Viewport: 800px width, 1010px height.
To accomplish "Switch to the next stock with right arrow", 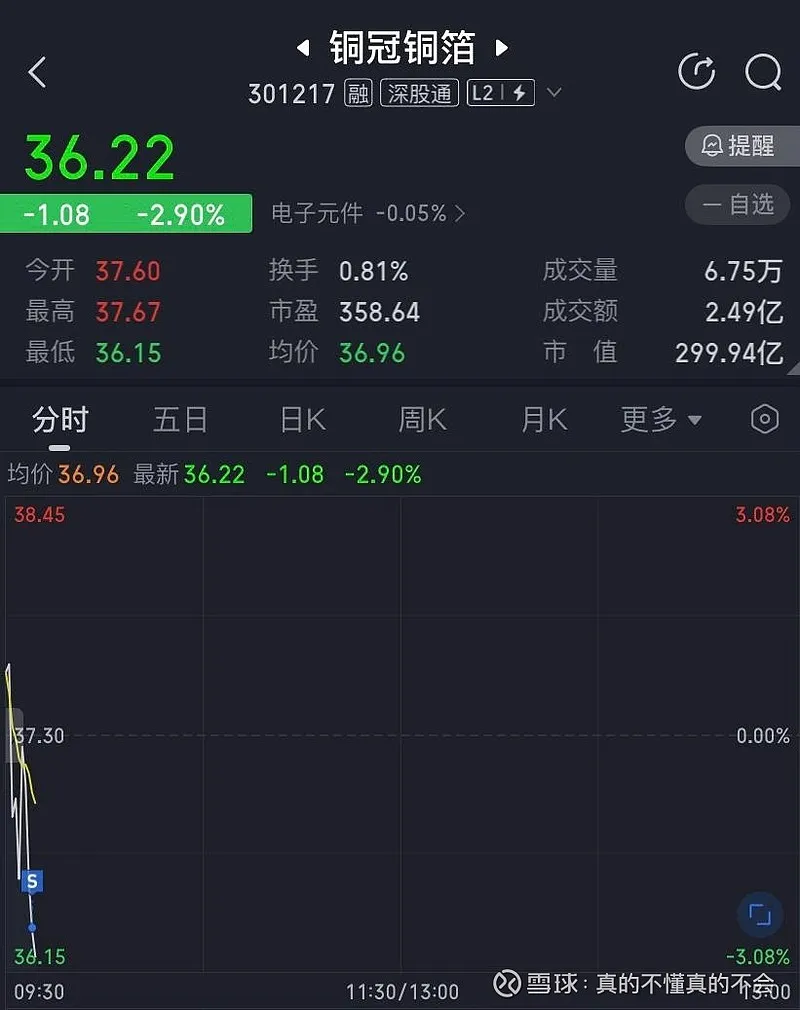I will [502, 47].
